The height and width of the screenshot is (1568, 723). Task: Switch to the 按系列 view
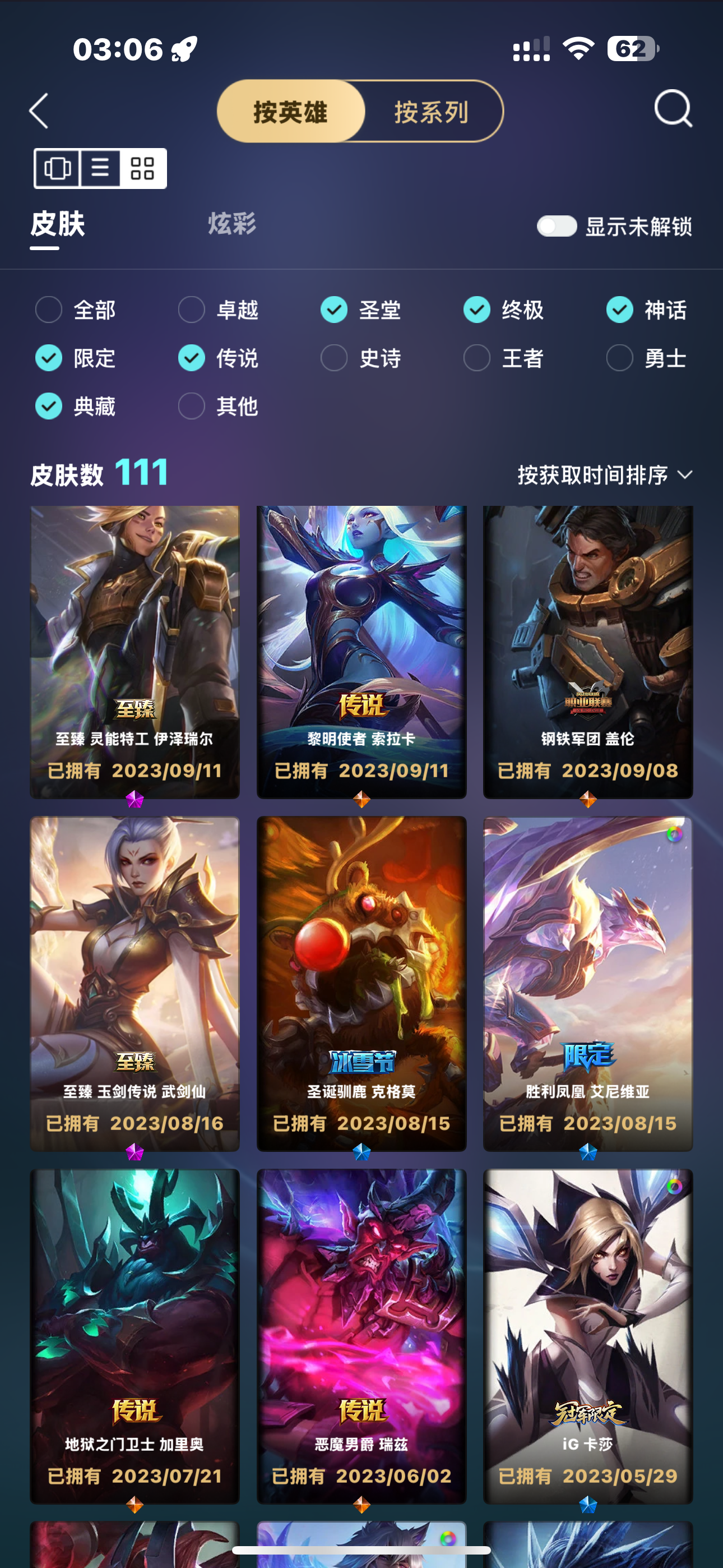tap(432, 112)
